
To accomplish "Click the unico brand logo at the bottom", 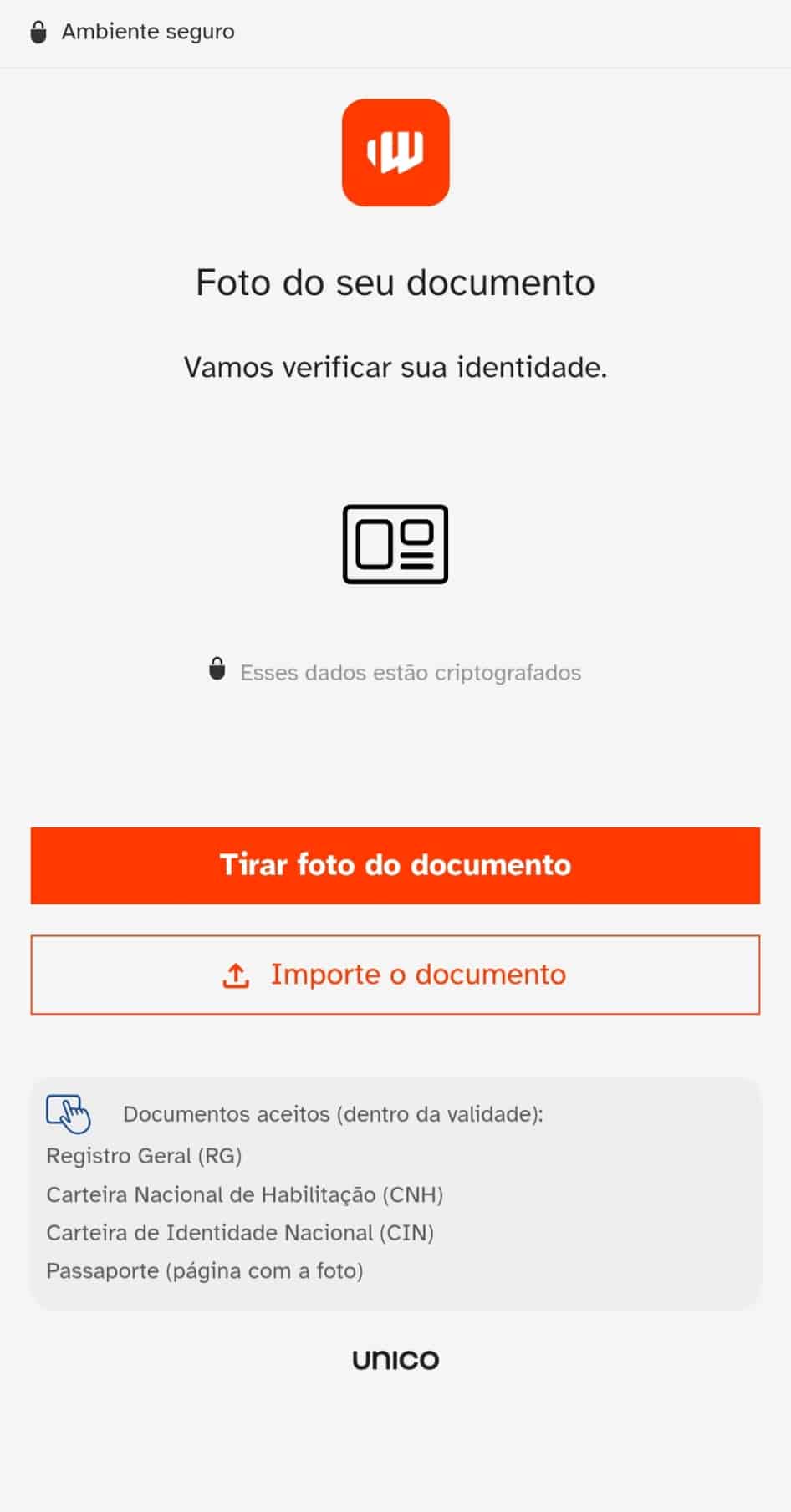I will point(395,1359).
